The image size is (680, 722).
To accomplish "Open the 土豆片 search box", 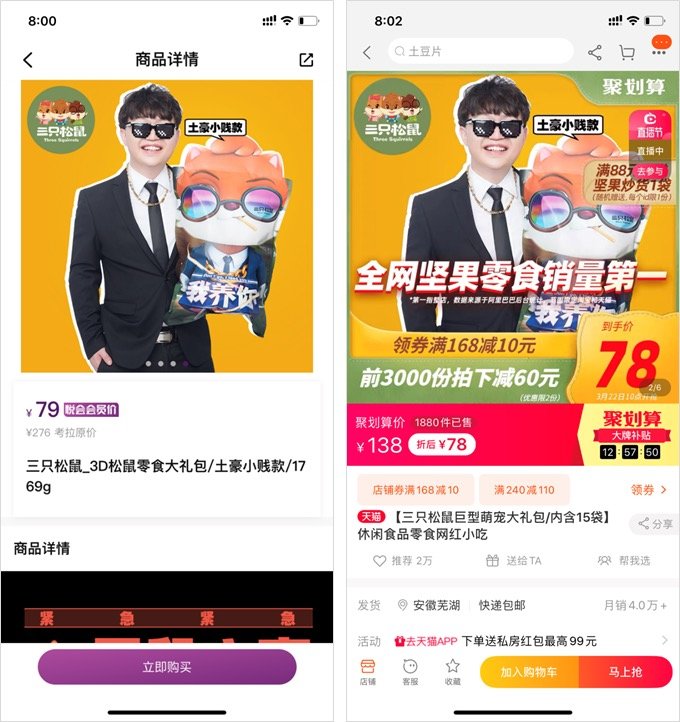I will [480, 52].
